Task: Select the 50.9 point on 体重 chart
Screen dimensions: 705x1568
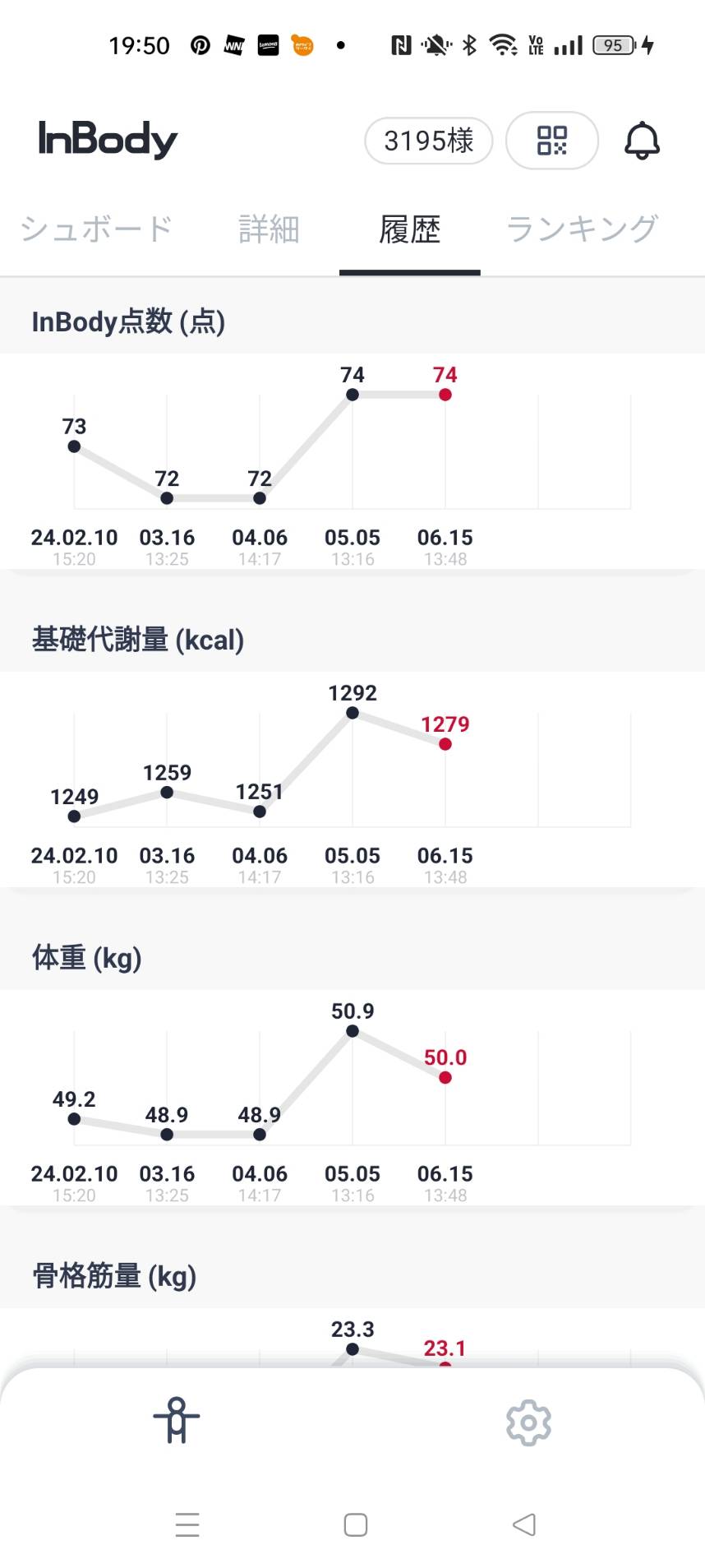Action: coord(352,1031)
